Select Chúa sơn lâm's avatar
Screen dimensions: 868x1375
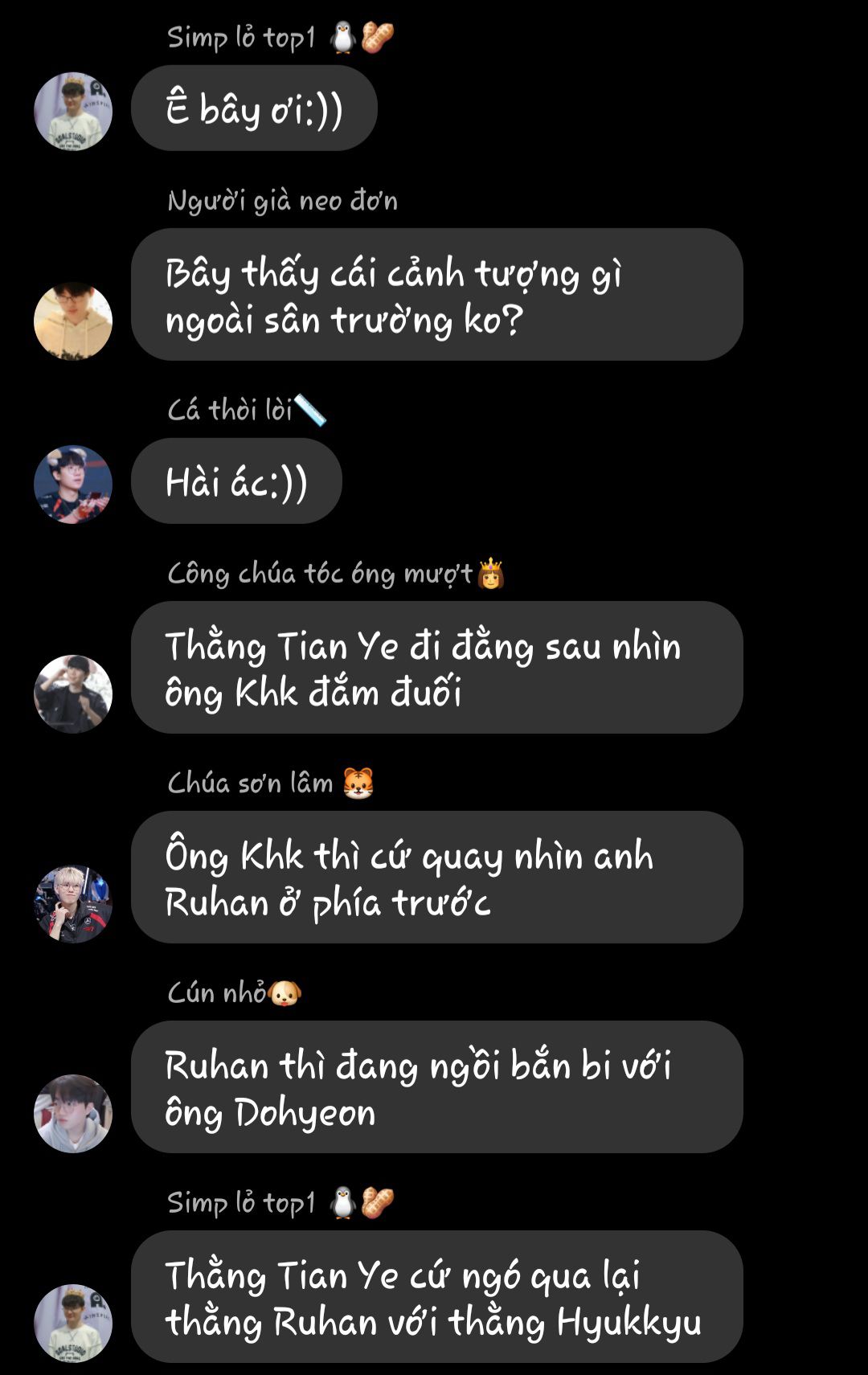click(73, 903)
